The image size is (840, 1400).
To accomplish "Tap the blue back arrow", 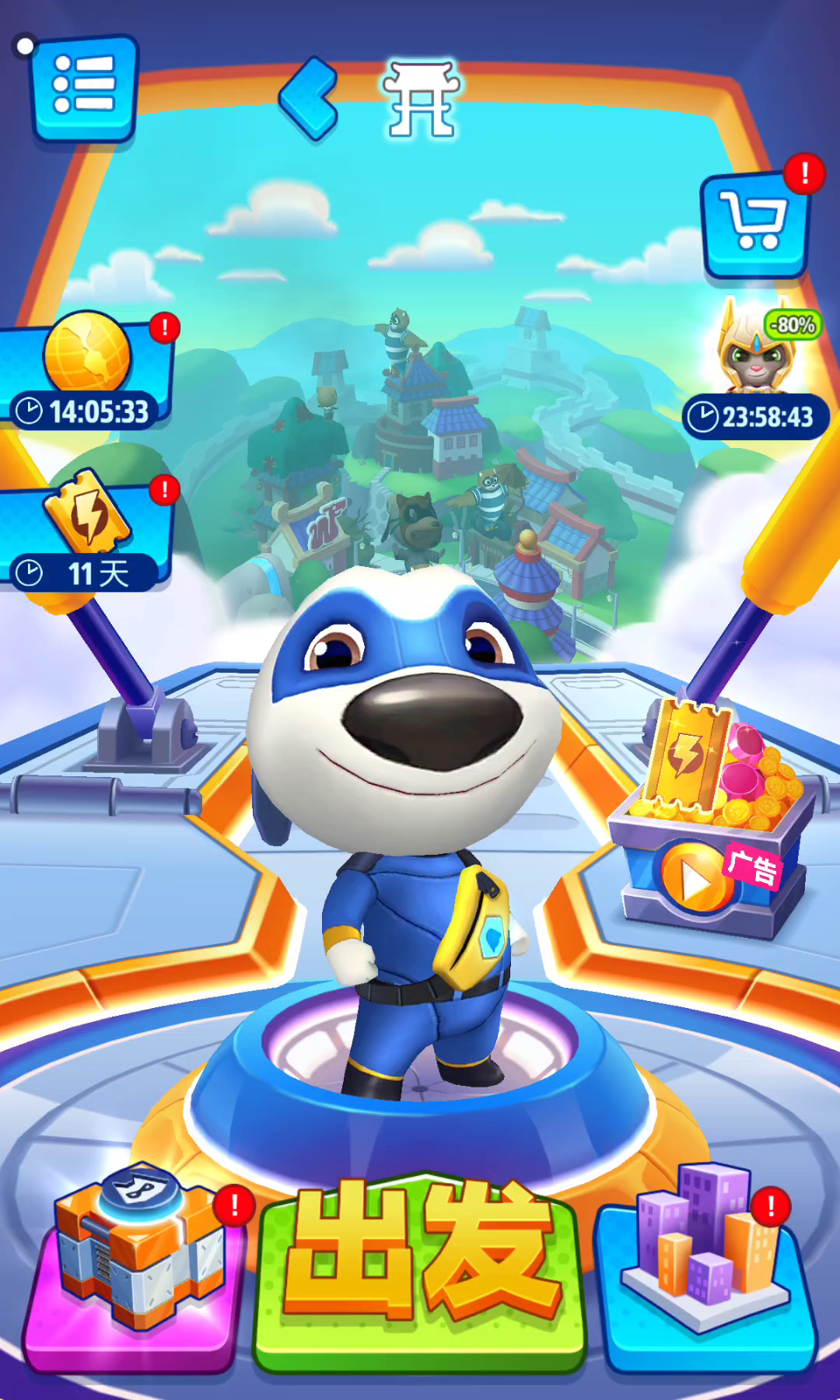I will [x=310, y=99].
